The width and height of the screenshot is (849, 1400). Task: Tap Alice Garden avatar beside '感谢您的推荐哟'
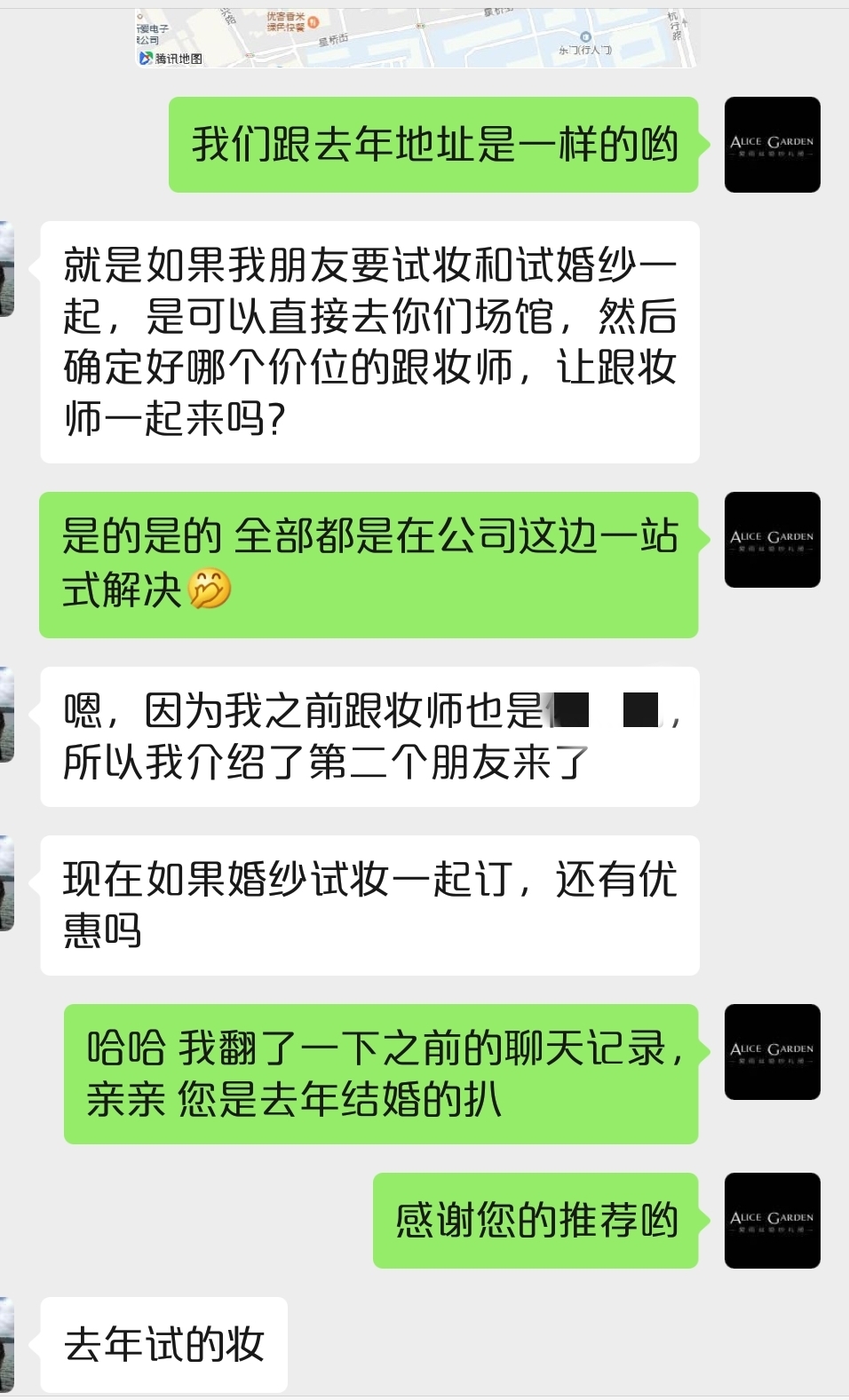pyautogui.click(x=772, y=1221)
